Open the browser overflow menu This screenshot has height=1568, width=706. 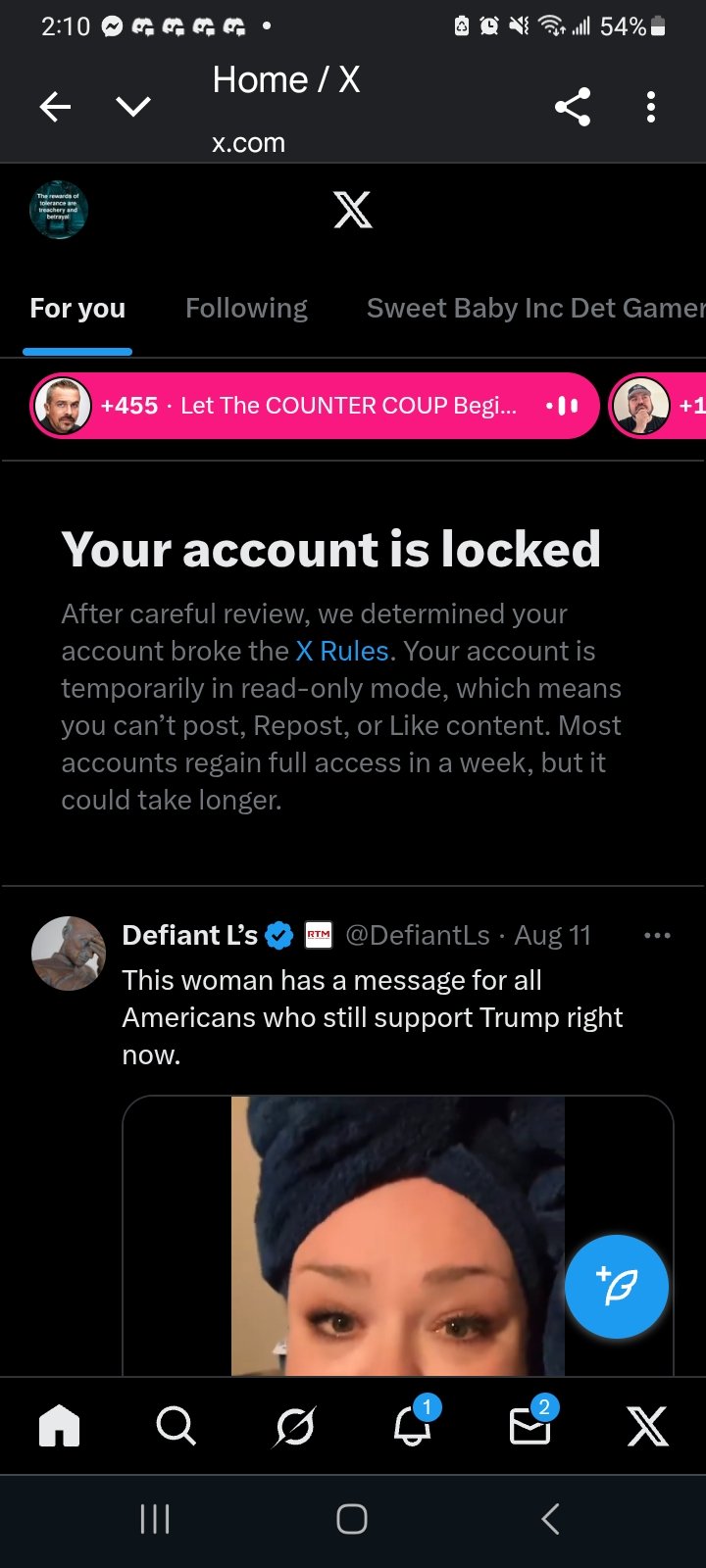click(651, 107)
